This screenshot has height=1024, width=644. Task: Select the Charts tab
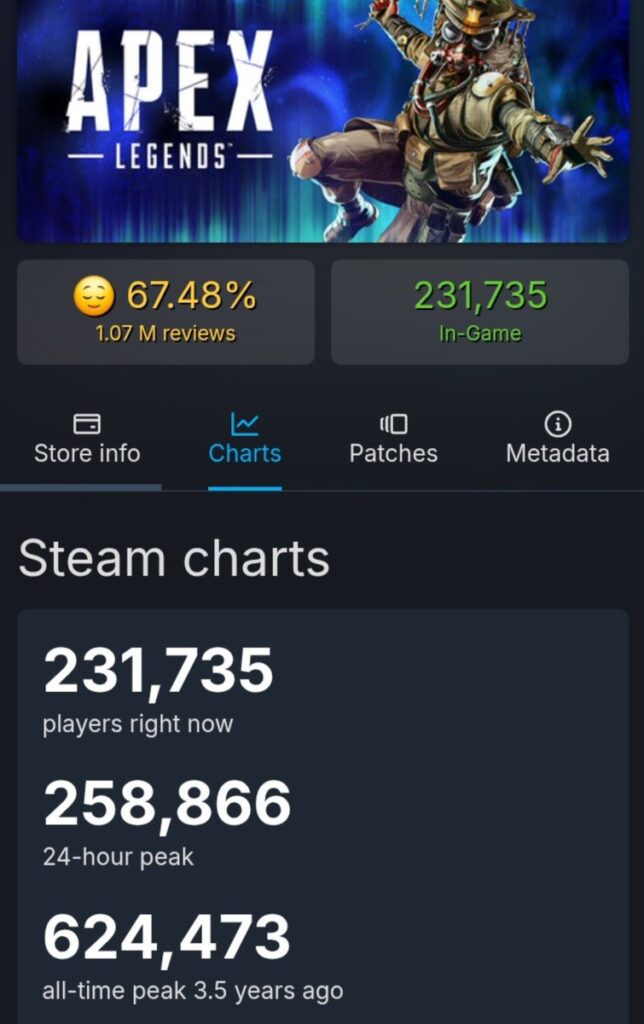244,439
